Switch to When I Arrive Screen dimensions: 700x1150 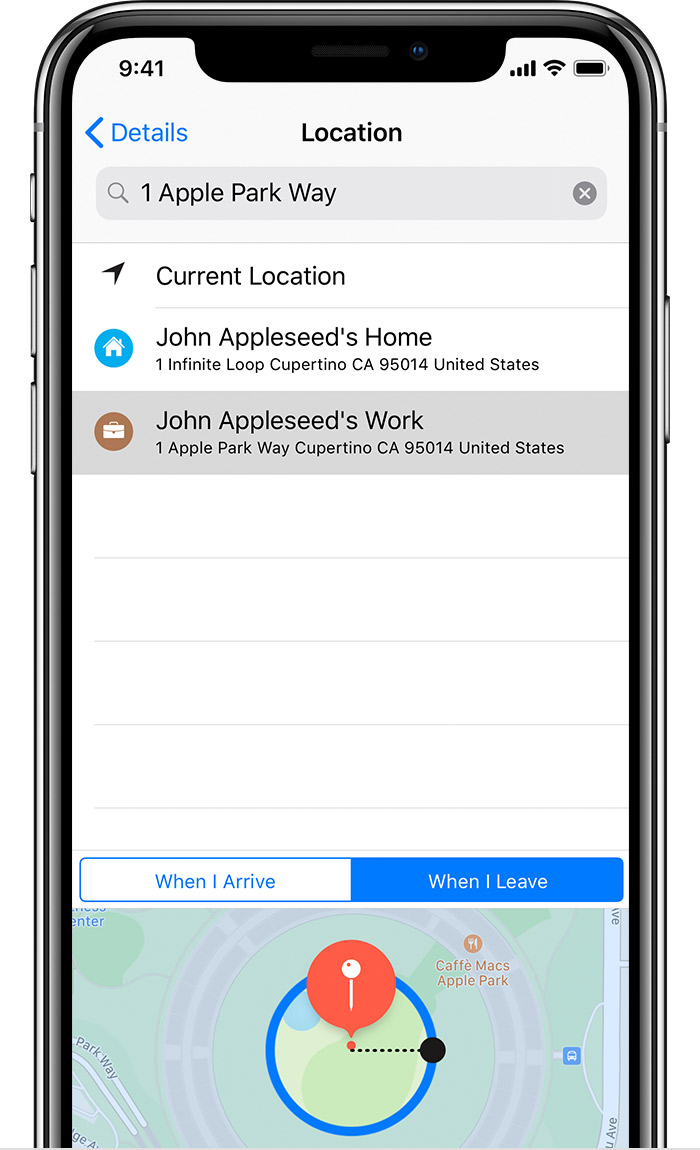pos(215,881)
